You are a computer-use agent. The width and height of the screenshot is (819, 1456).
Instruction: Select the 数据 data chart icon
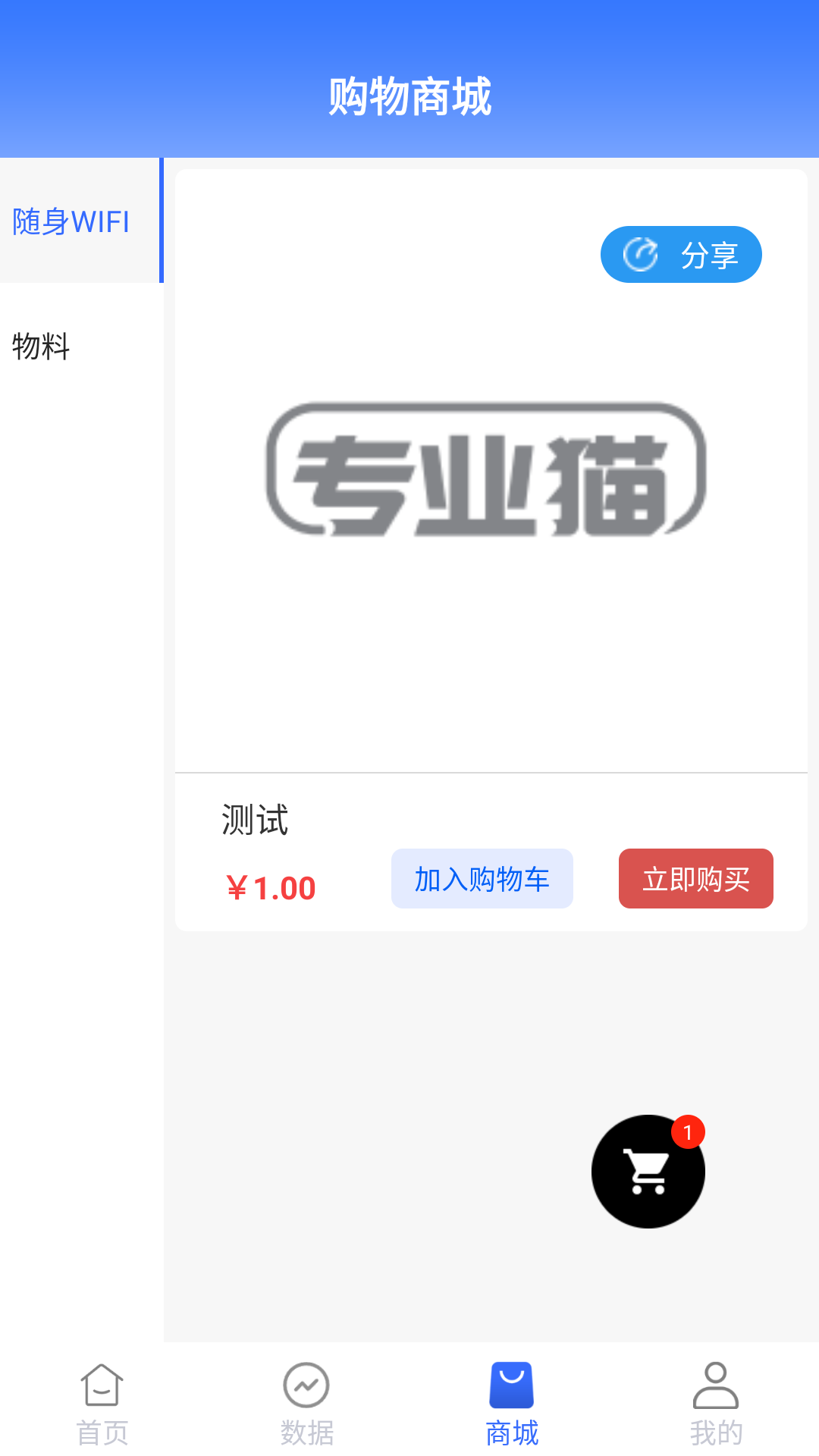coord(306,1388)
